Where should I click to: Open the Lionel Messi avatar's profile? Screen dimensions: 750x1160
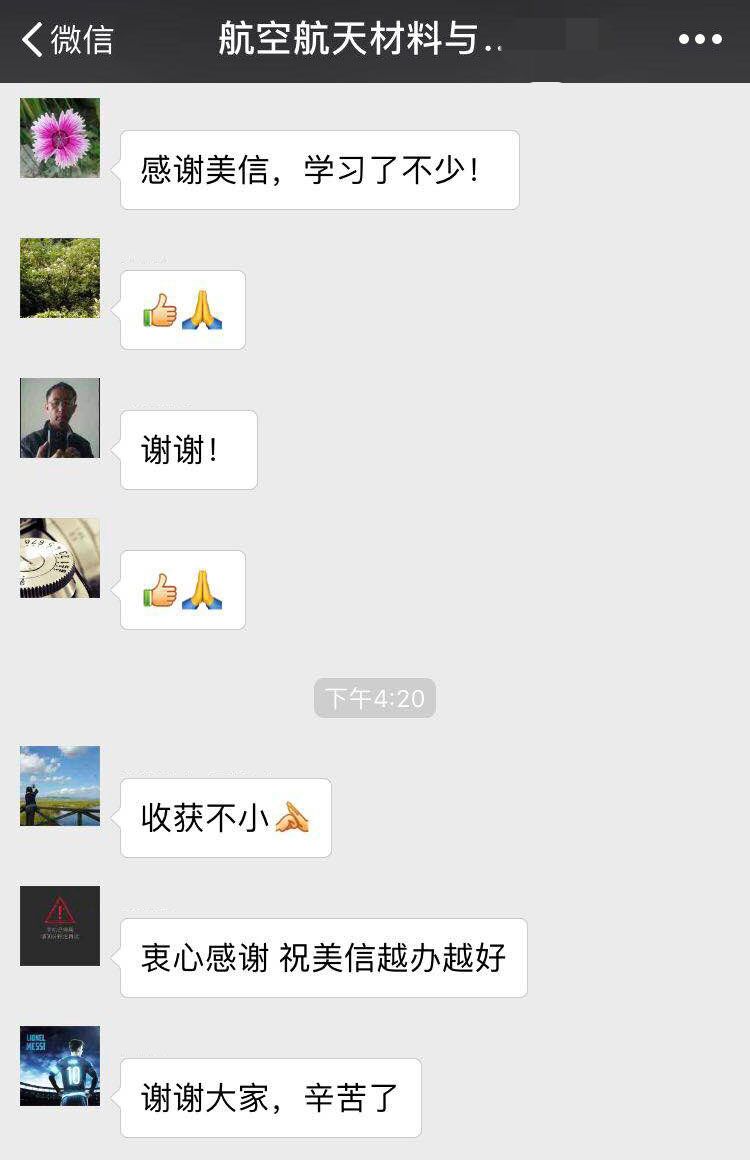(60, 1066)
